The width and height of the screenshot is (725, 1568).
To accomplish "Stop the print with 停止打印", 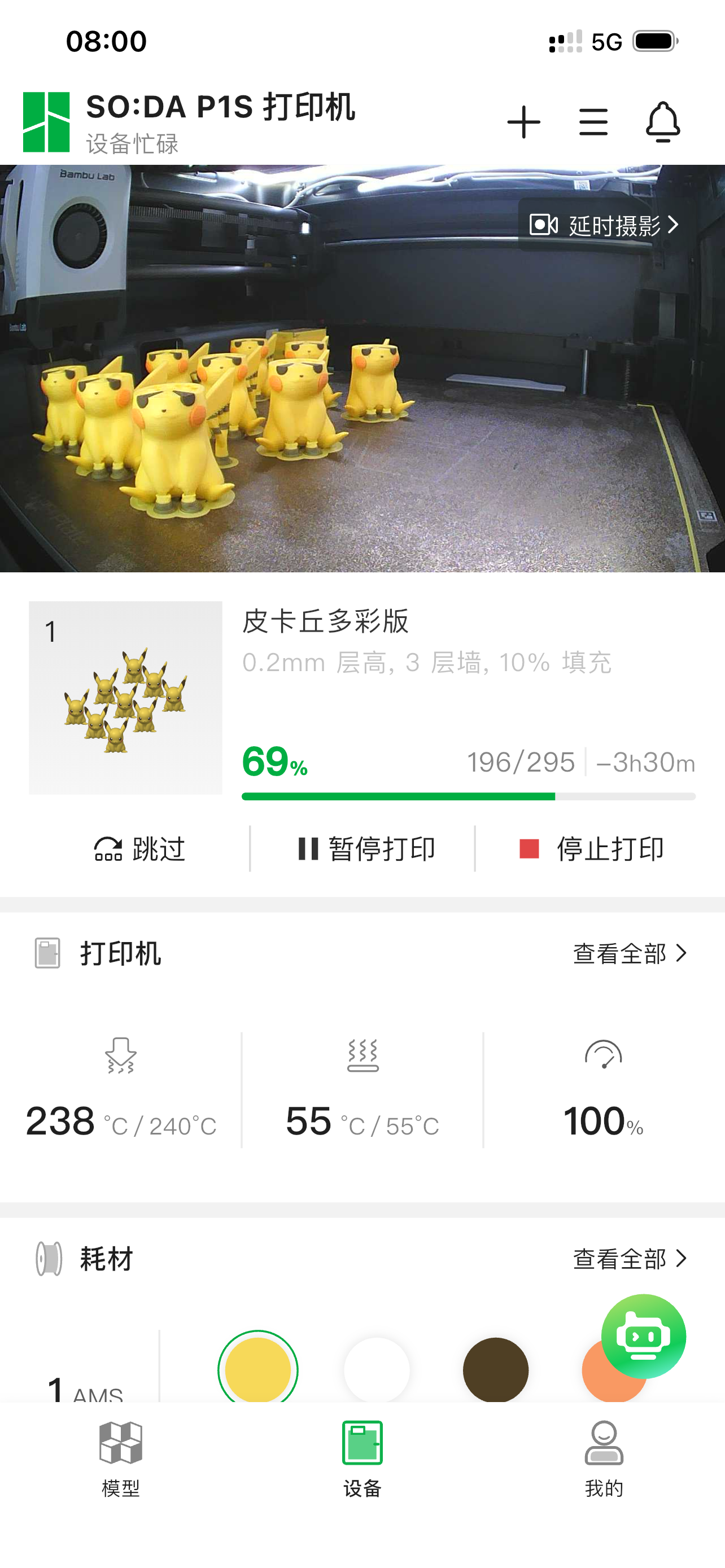I will [591, 848].
